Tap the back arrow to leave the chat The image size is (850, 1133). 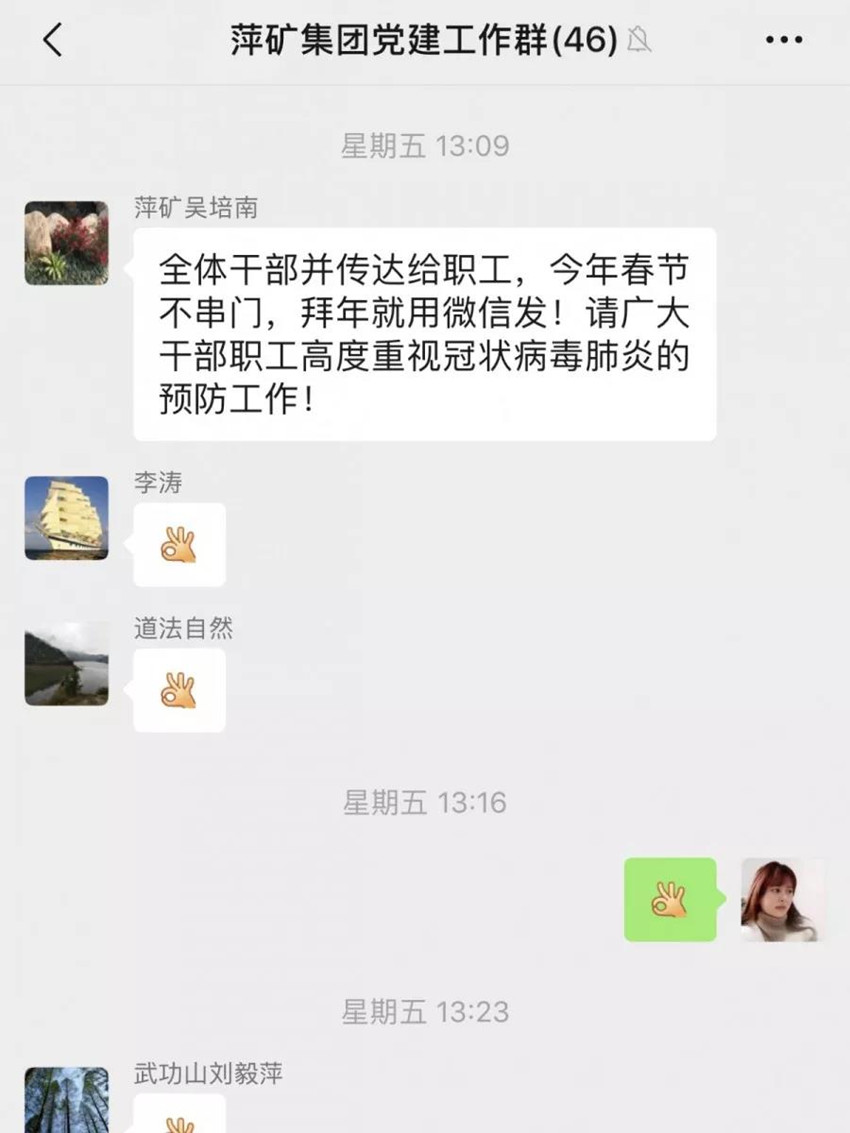(51, 40)
